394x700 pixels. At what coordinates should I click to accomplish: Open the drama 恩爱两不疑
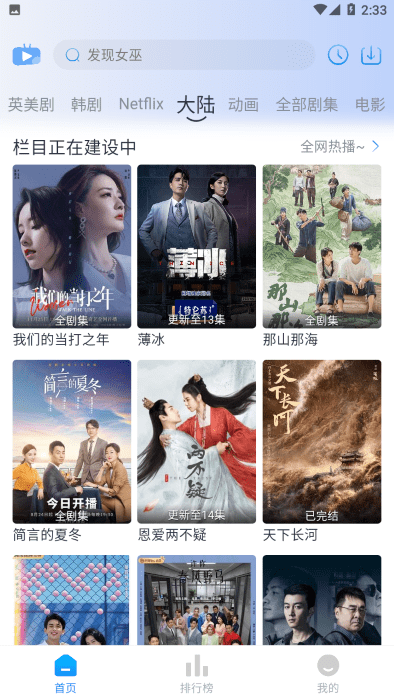pos(196,451)
